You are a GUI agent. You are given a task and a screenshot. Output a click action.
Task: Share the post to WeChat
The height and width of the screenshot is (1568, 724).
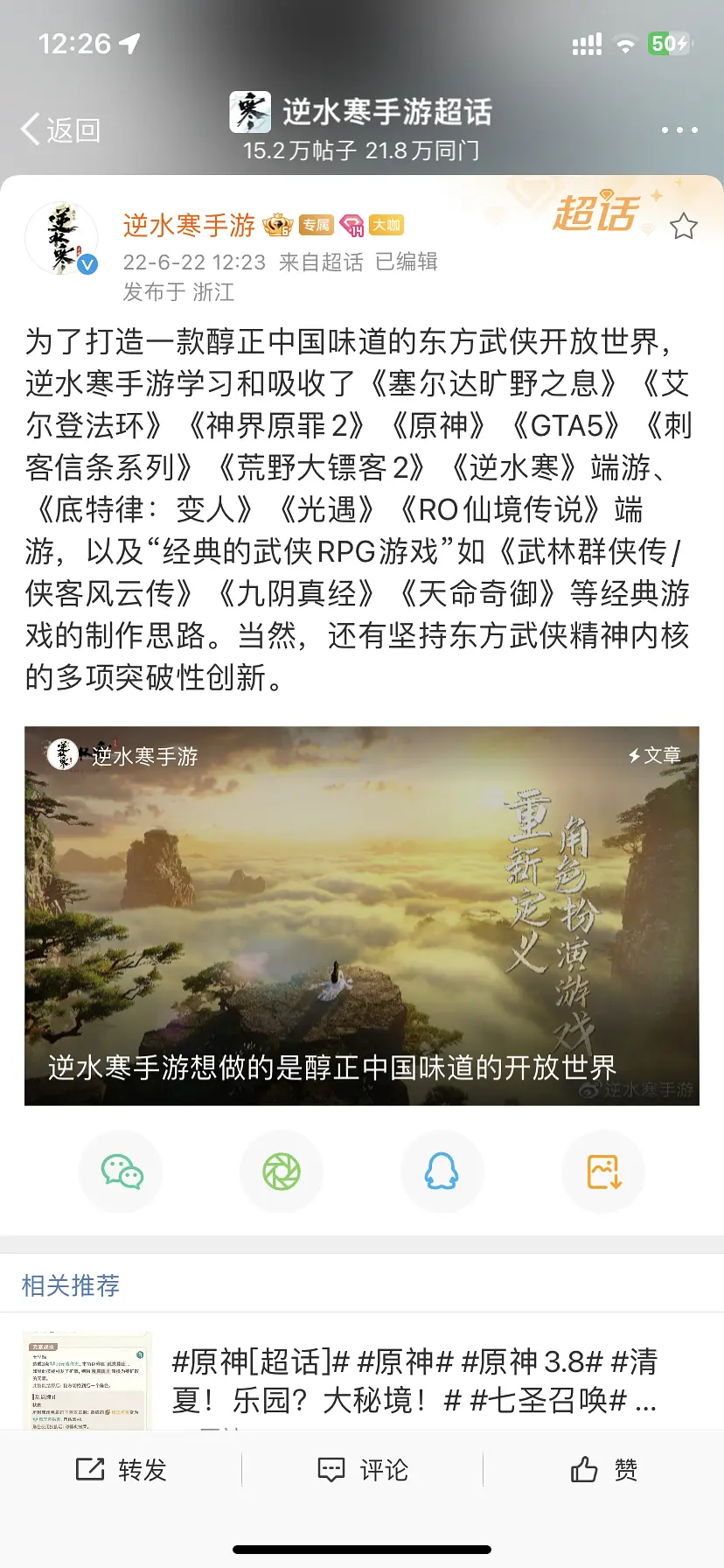click(x=122, y=1172)
